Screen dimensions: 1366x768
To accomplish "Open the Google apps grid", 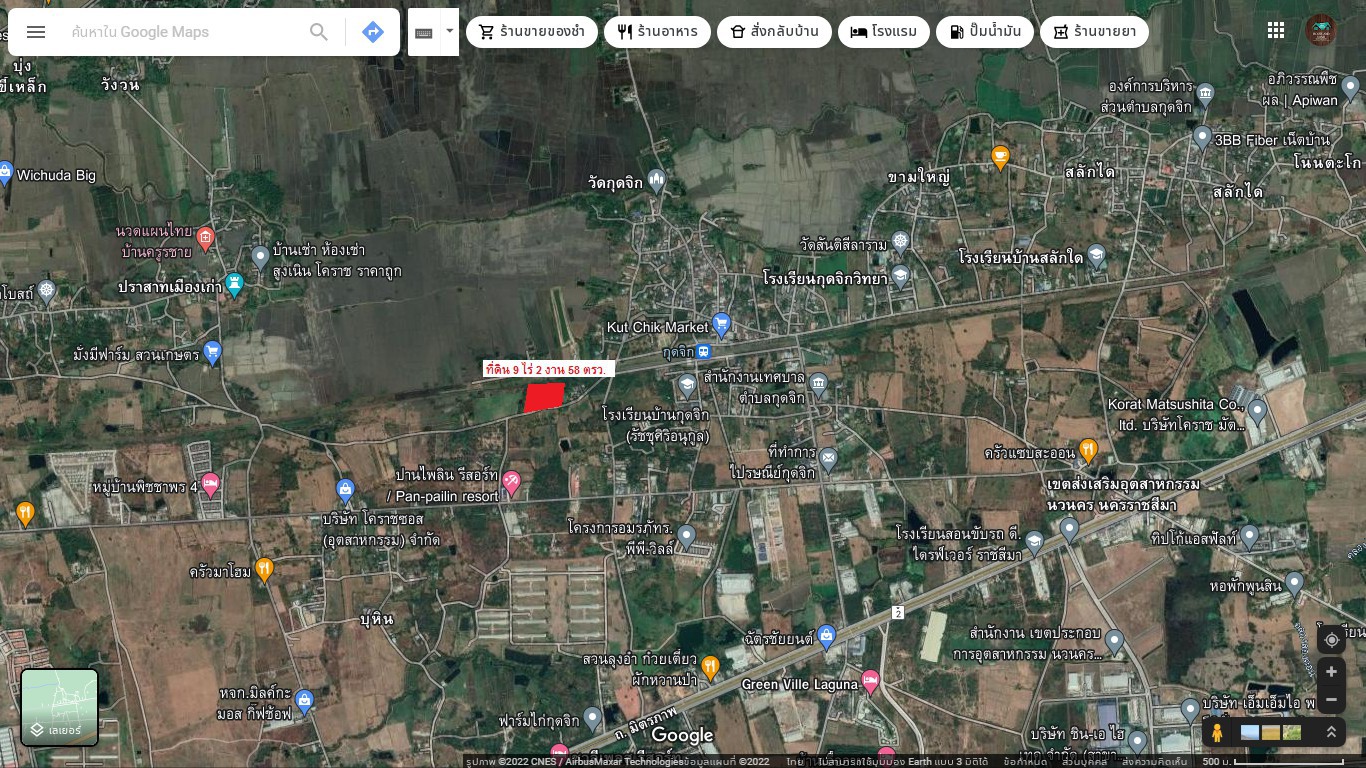I will click(x=1276, y=30).
